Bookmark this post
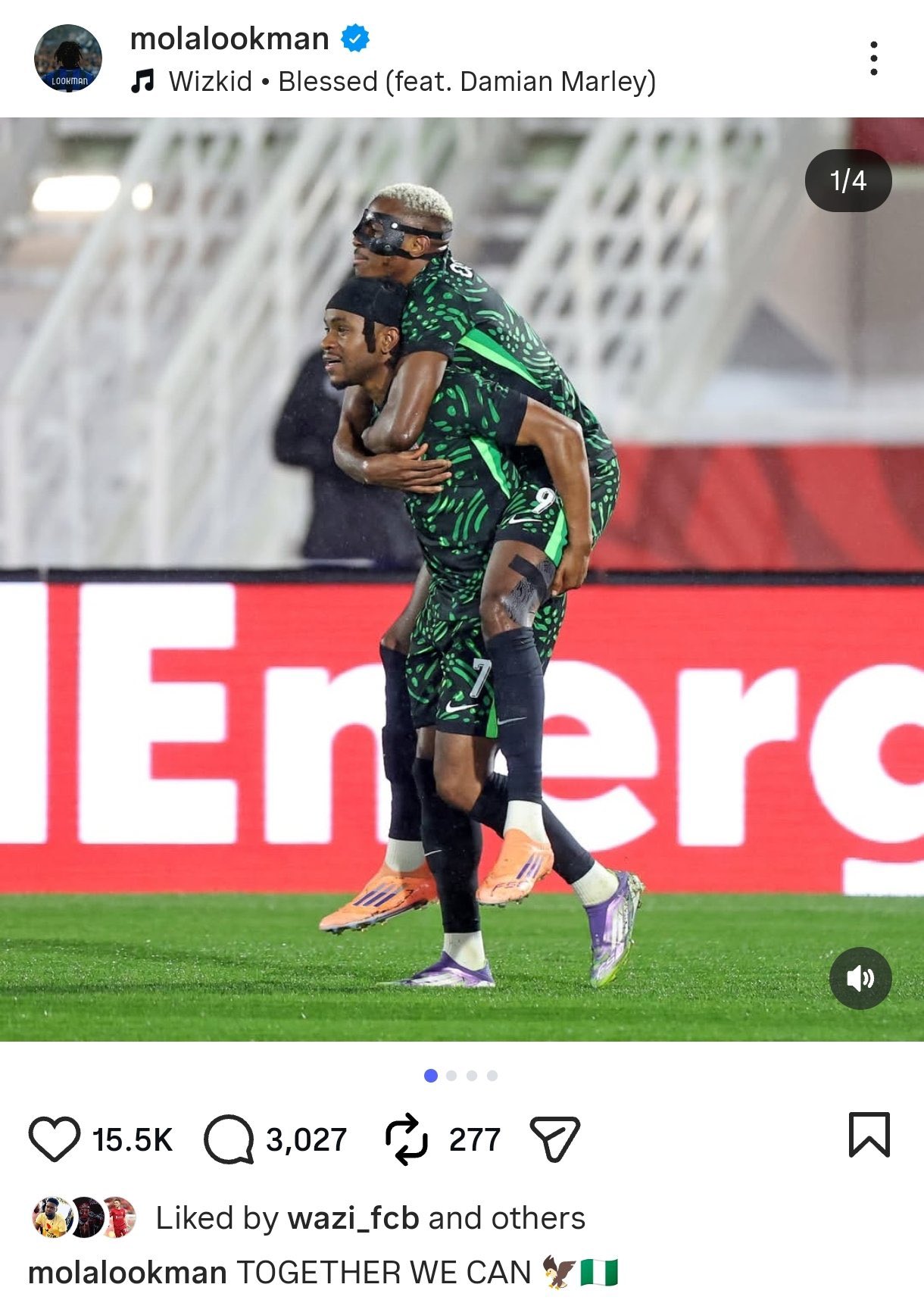This screenshot has height=1303, width=924. (x=869, y=1134)
